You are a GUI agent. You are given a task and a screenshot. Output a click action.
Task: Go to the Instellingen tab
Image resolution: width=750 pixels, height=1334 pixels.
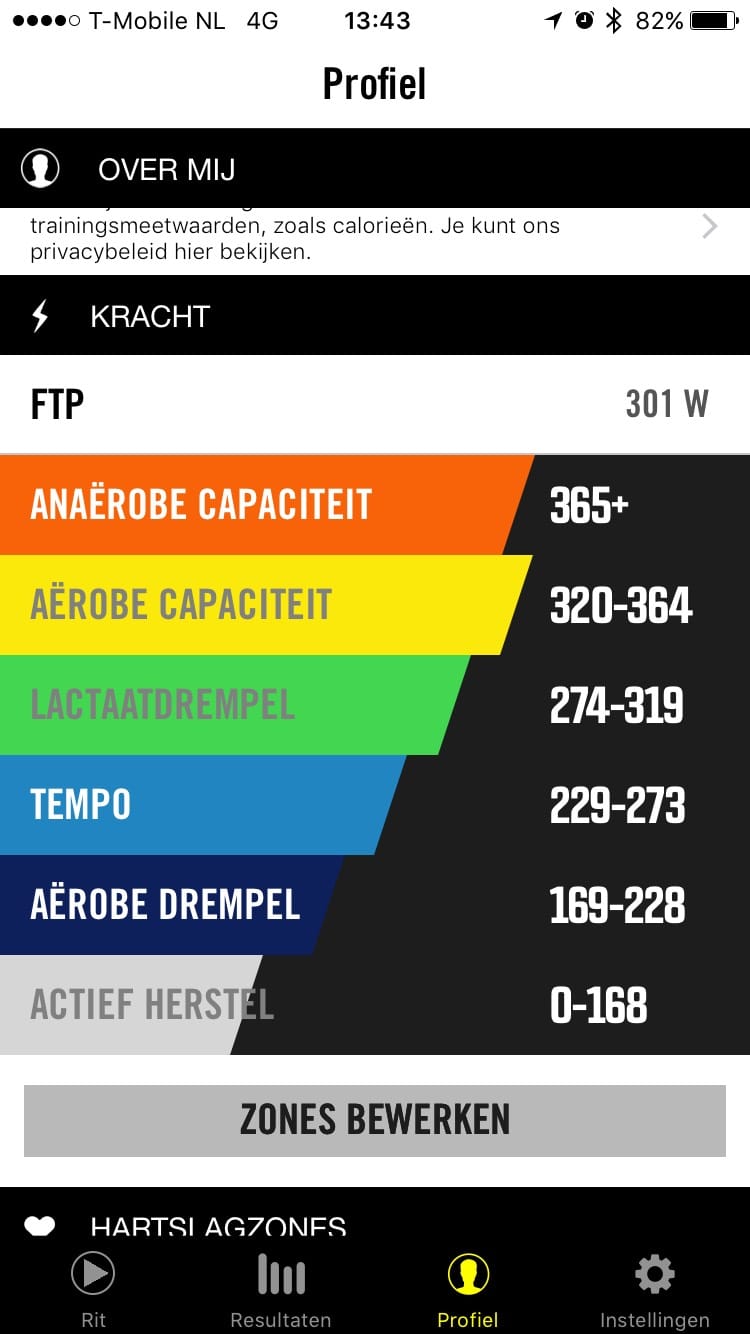[654, 1288]
